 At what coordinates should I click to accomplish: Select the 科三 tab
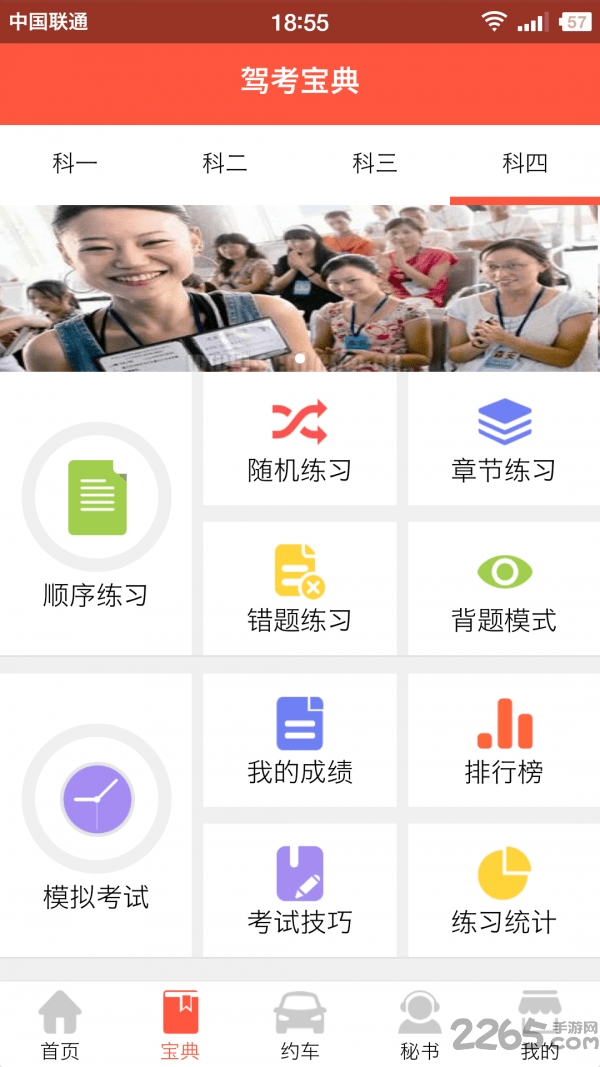pyautogui.click(x=375, y=163)
